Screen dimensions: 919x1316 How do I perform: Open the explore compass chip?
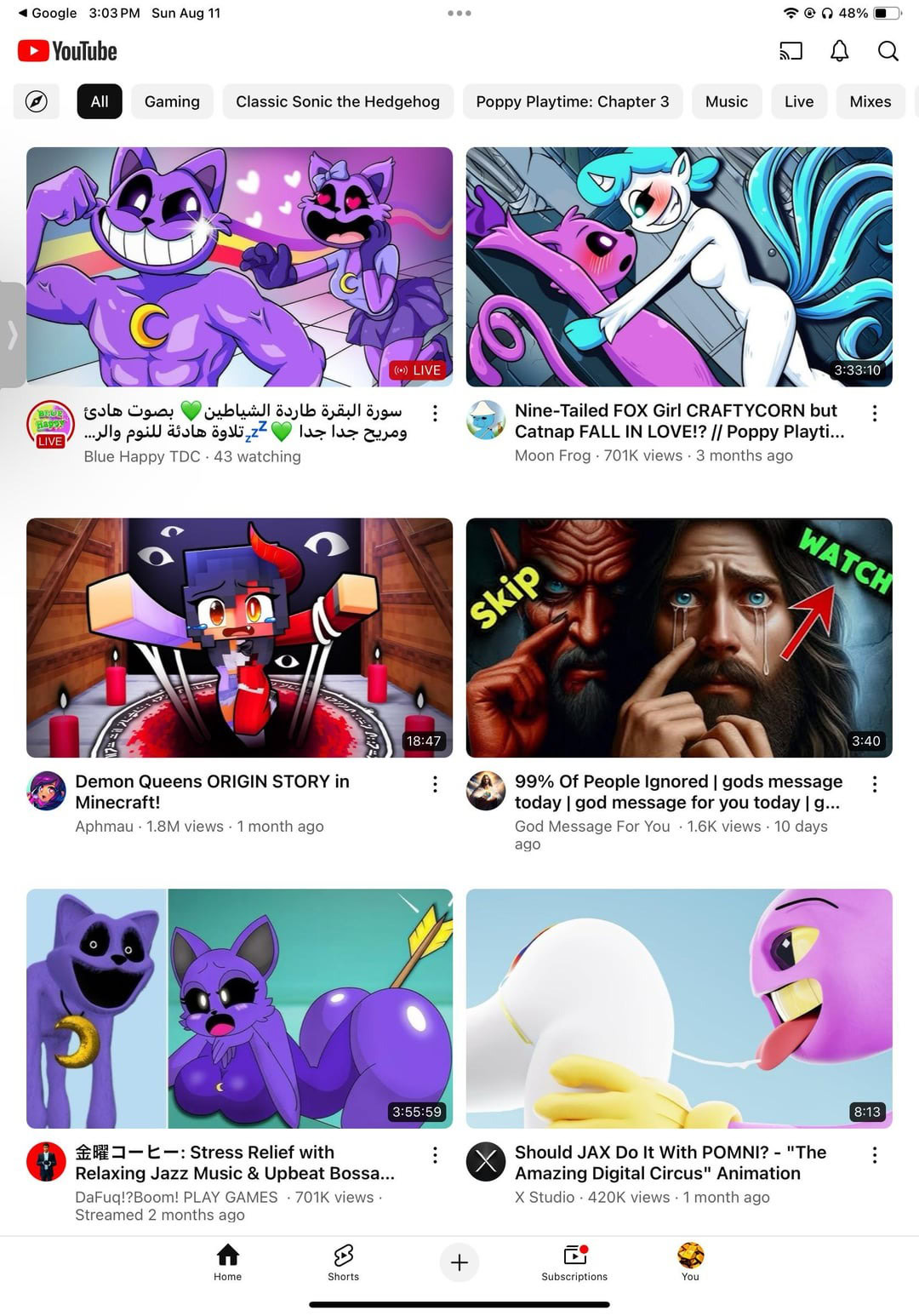pos(37,101)
